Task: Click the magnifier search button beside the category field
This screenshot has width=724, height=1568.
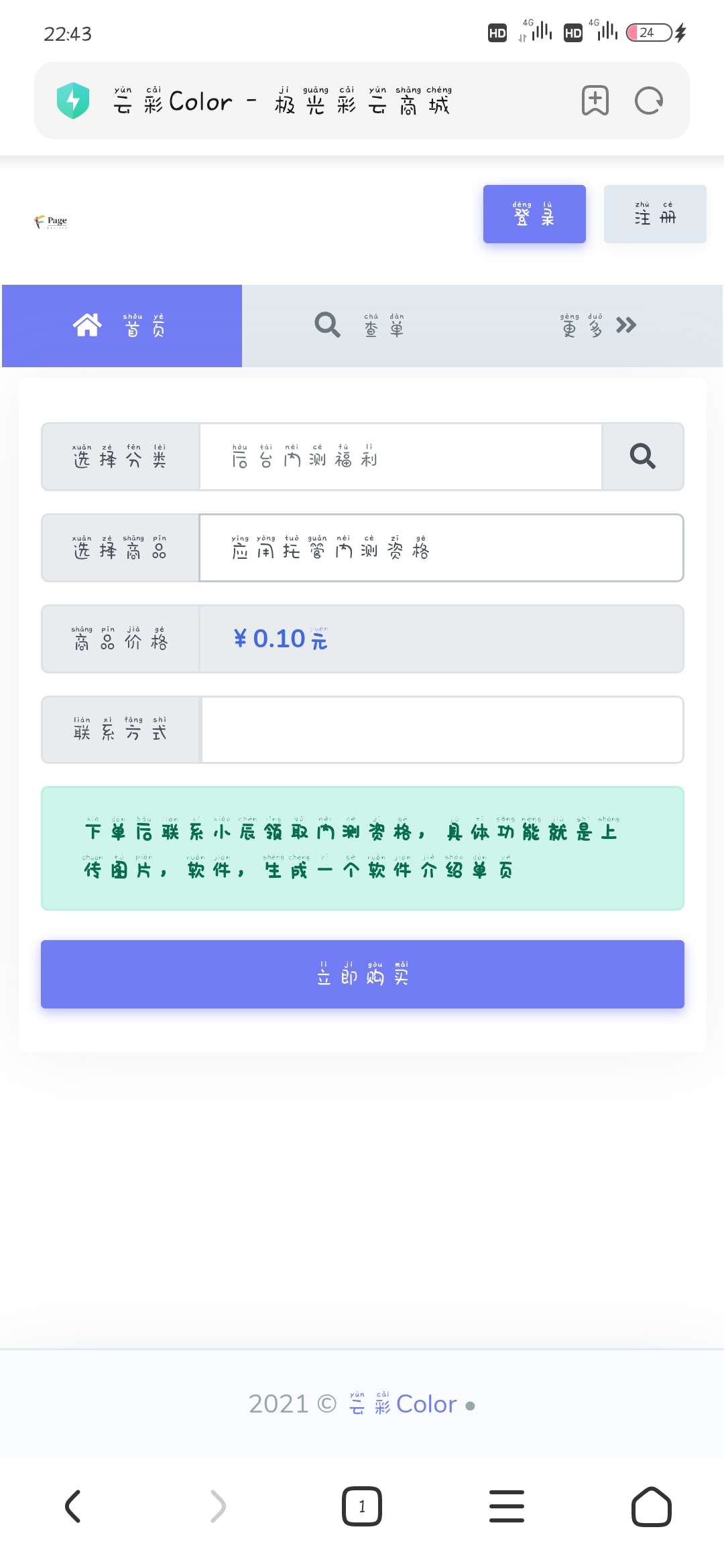Action: click(642, 457)
